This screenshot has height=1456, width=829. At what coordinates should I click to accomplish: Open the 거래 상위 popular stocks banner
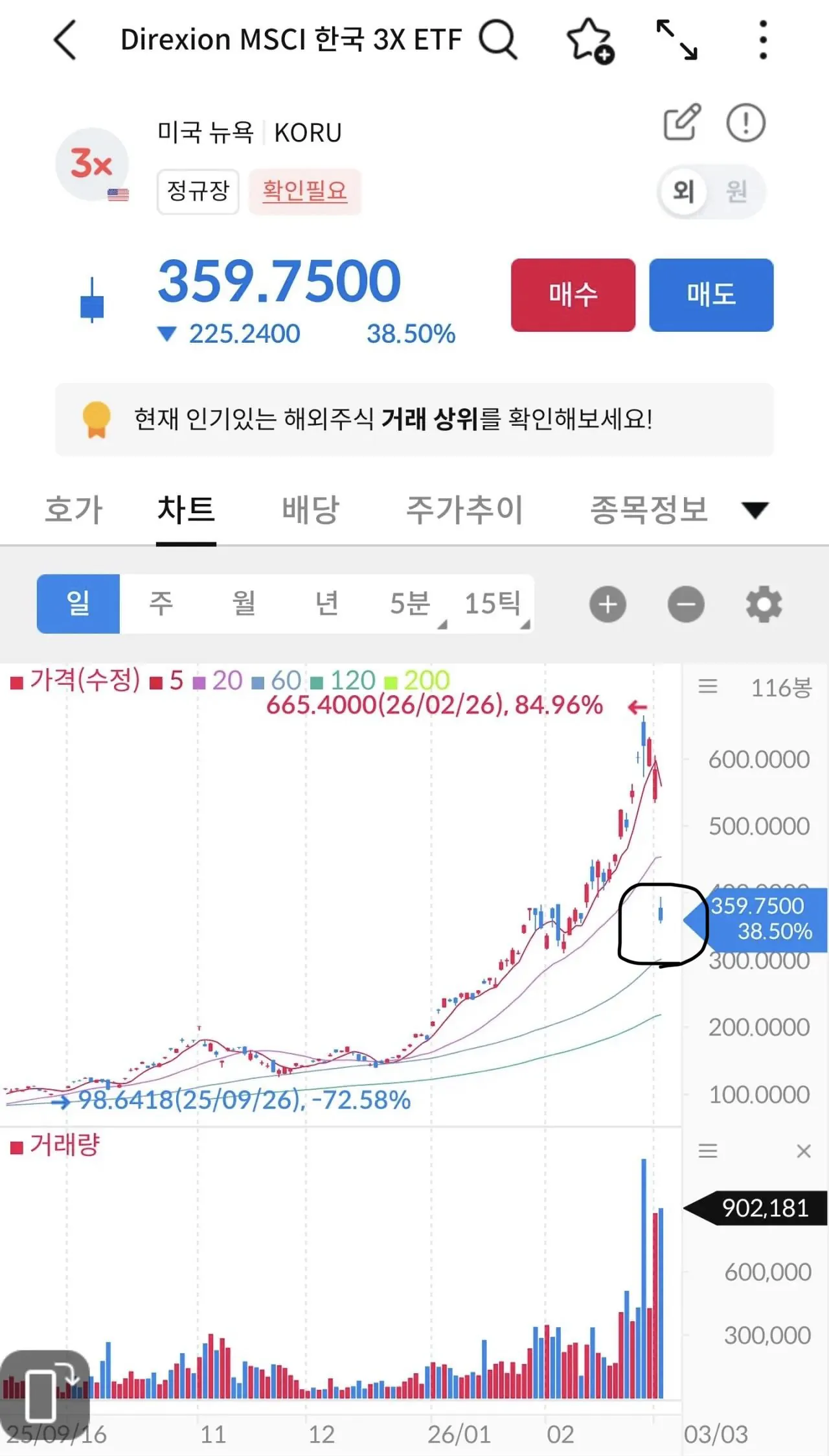click(x=414, y=421)
